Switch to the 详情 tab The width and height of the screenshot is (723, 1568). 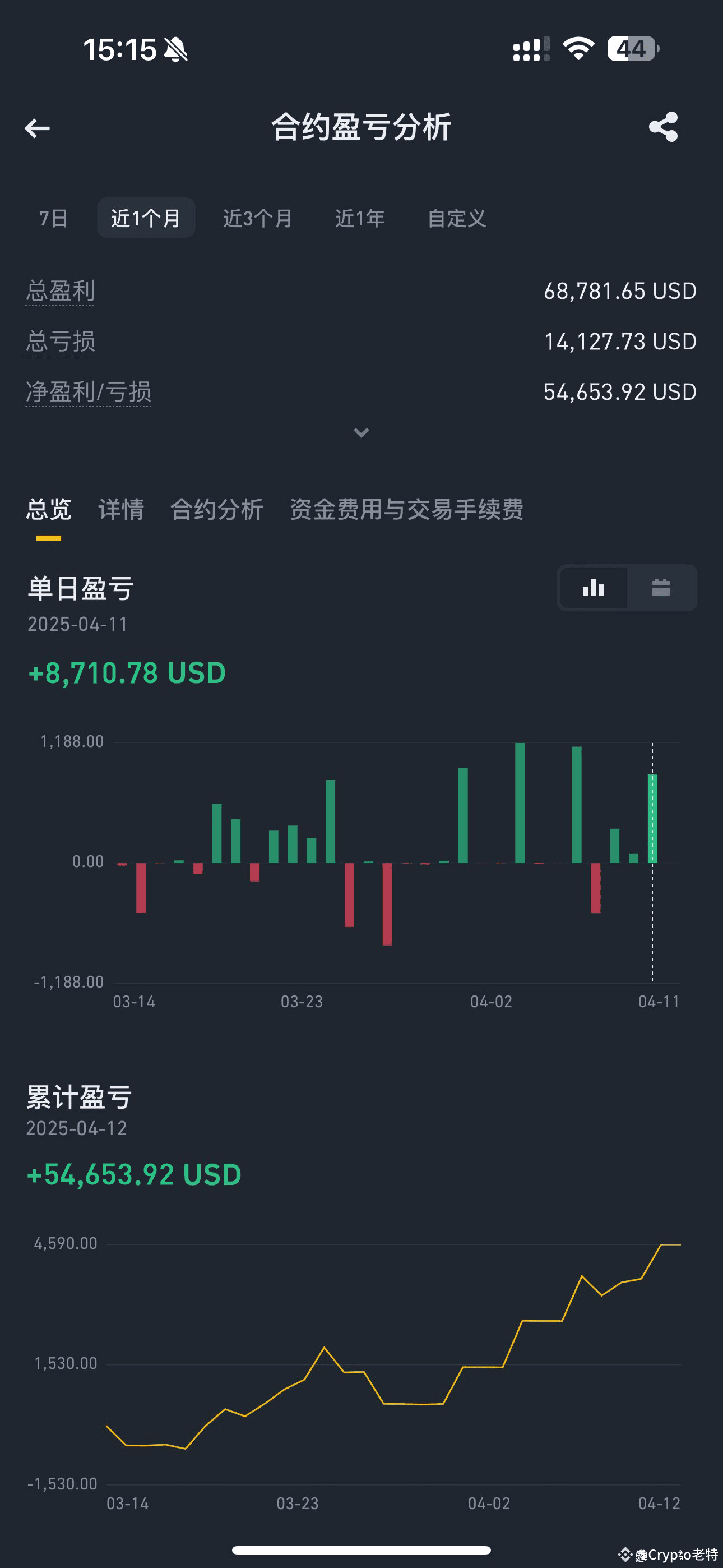[x=121, y=511]
